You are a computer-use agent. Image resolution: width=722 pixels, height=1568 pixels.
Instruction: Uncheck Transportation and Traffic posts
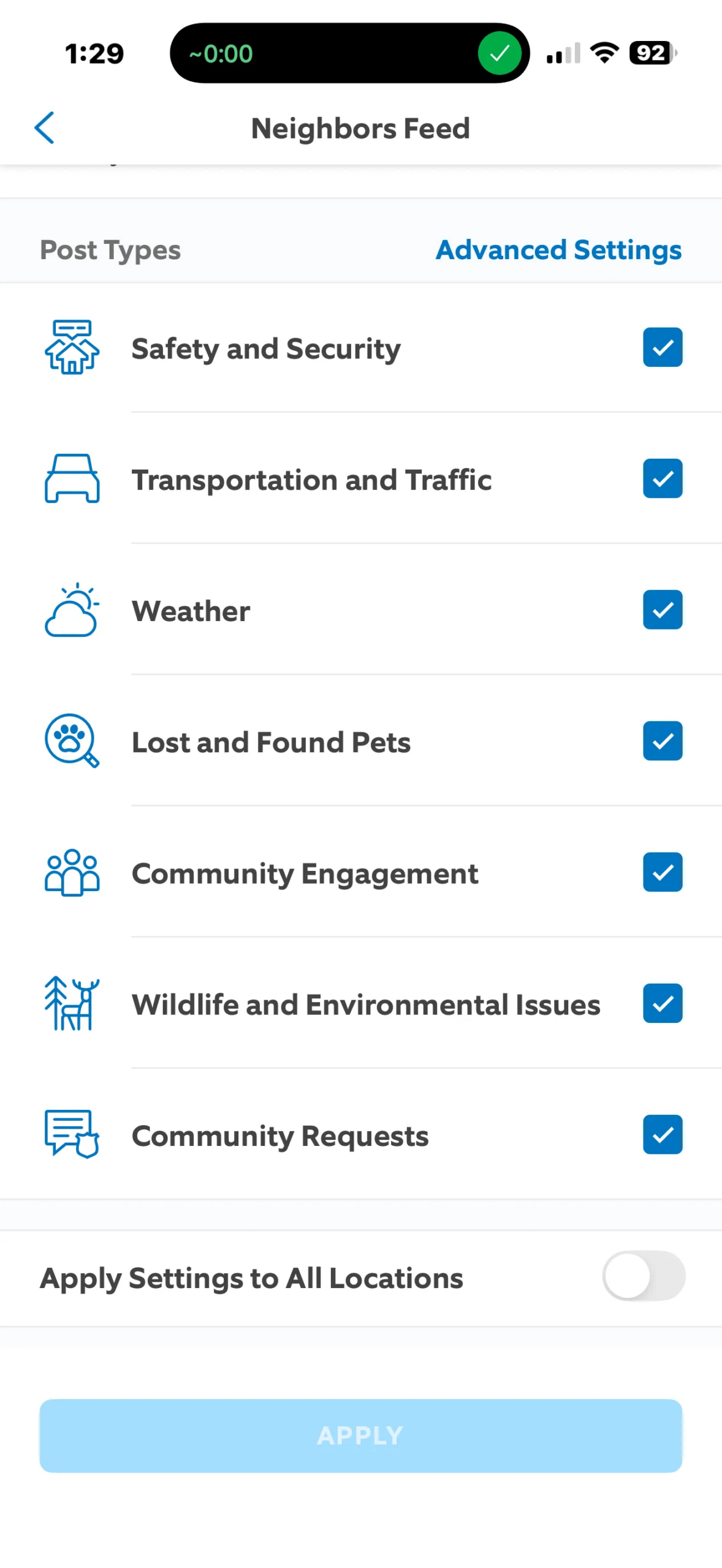pos(662,478)
